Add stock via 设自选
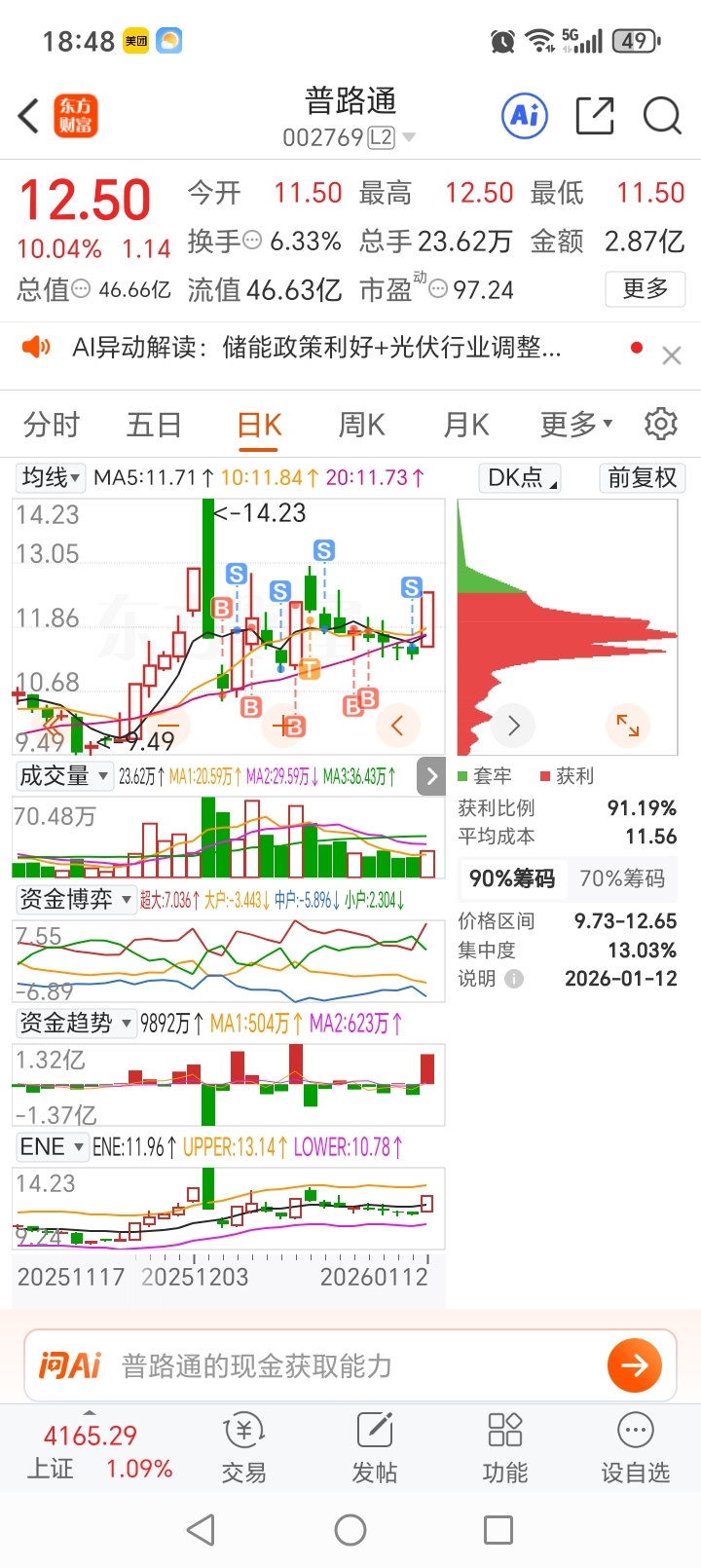This screenshot has width=701, height=1568. point(635,1448)
